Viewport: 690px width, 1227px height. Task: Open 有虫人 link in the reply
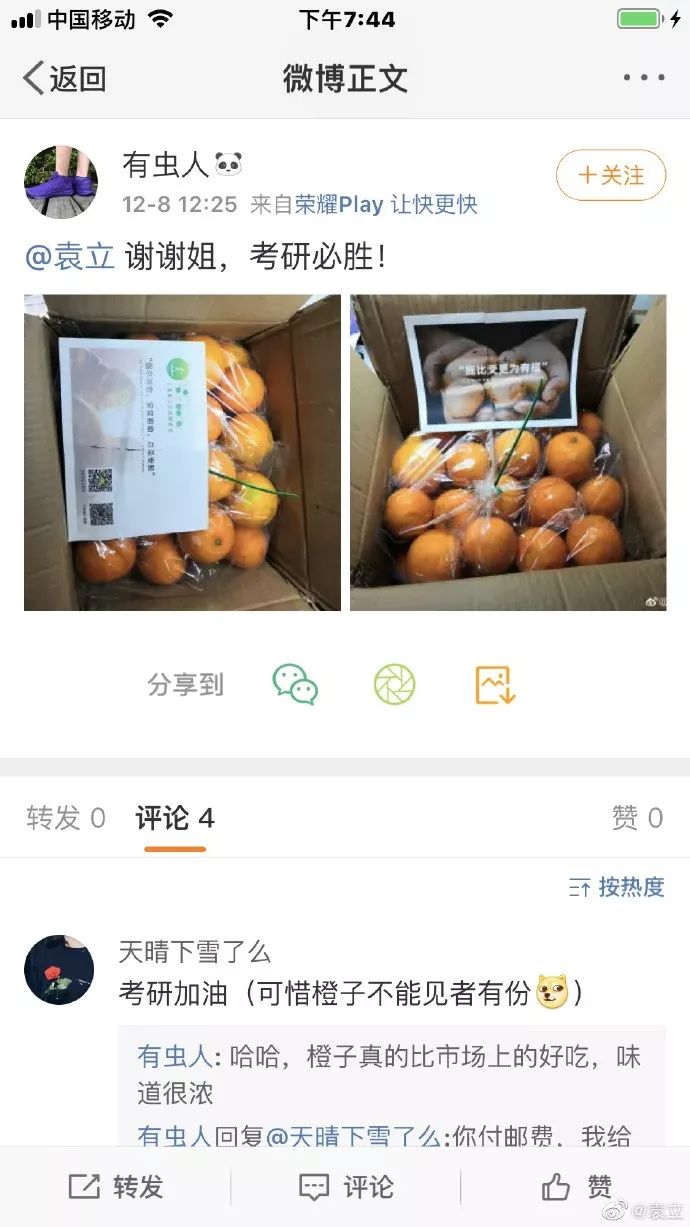pyautogui.click(x=174, y=1057)
